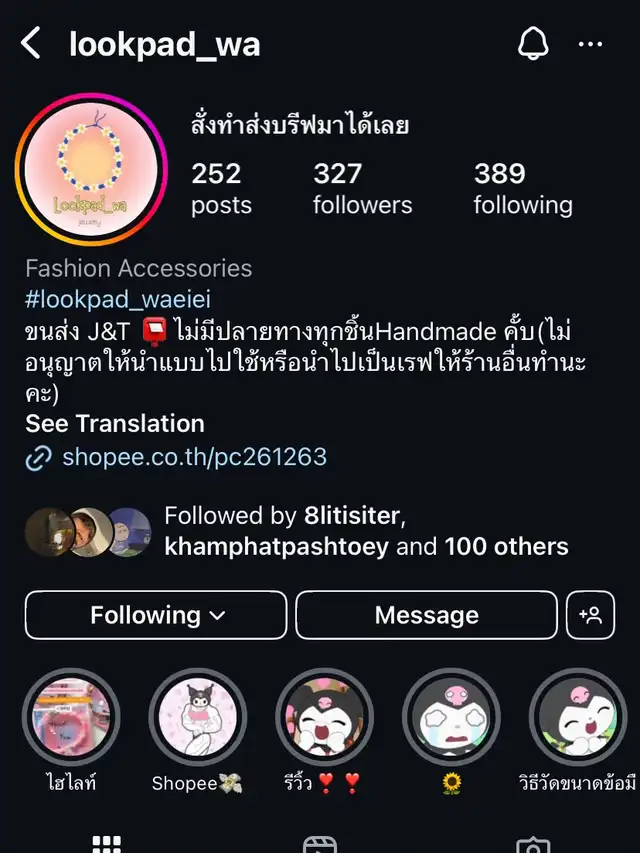Open the วิธีวัดขนาดข้อมือ story highlight
The width and height of the screenshot is (640, 853).
click(x=577, y=717)
